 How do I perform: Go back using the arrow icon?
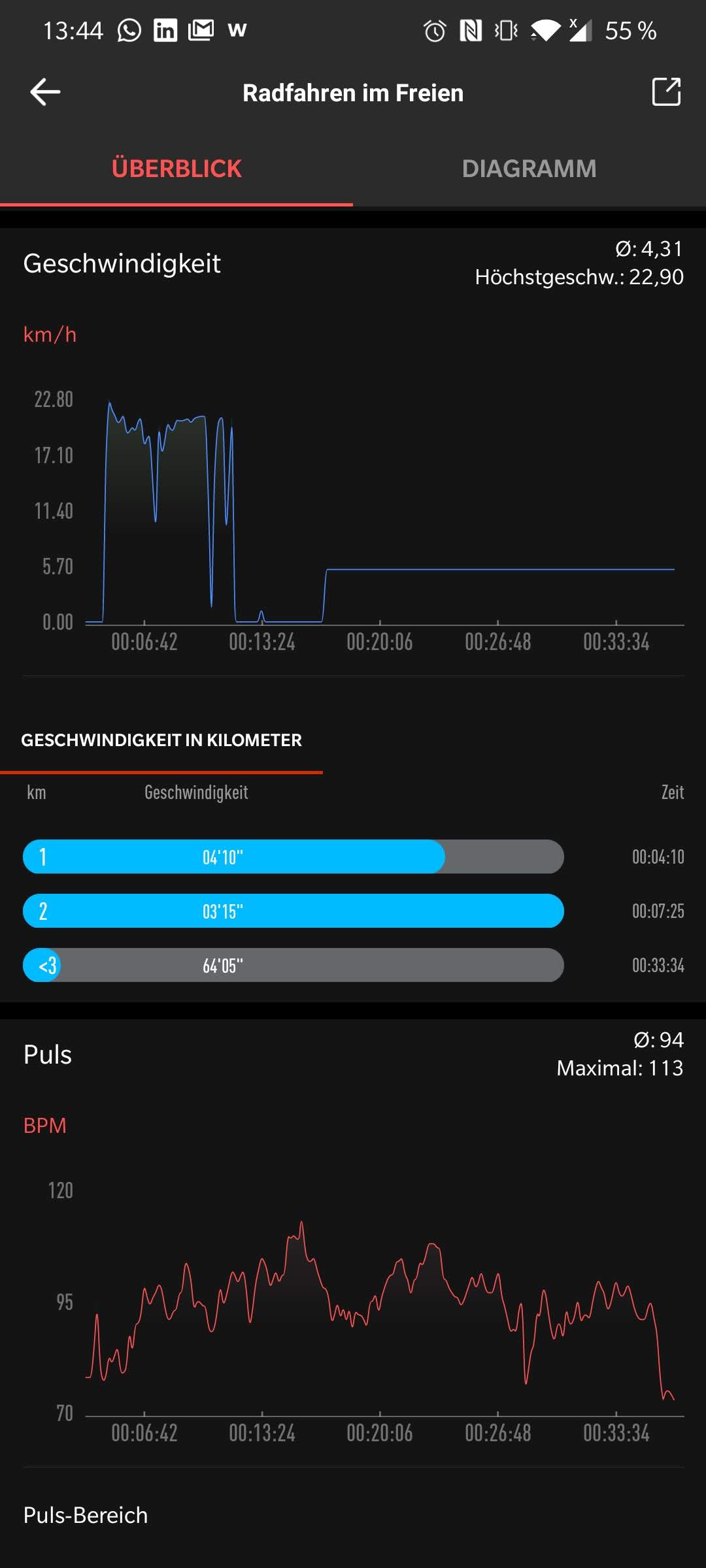coord(45,92)
